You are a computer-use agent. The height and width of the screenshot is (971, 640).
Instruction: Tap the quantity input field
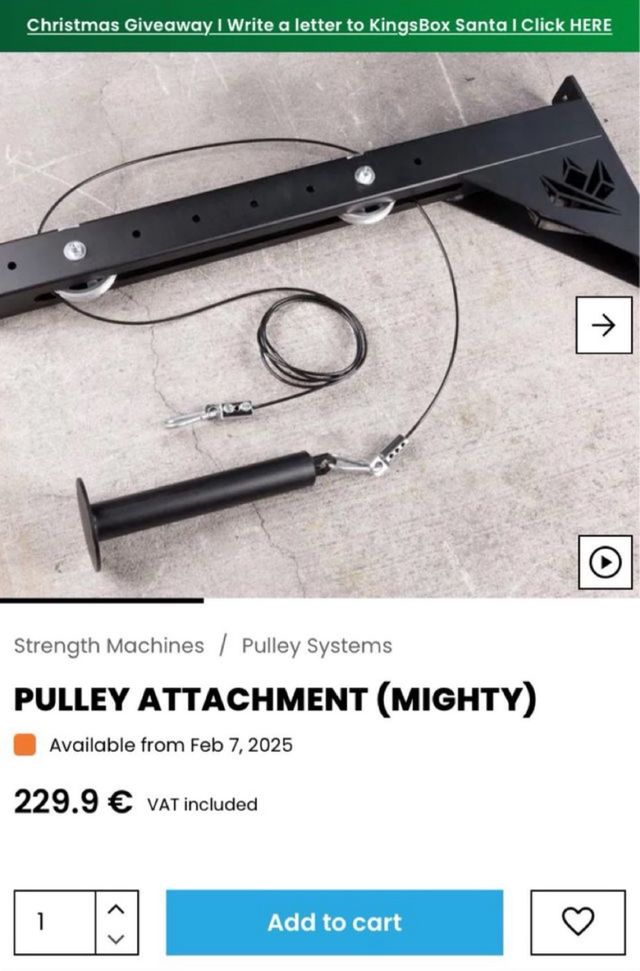[x=55, y=922]
